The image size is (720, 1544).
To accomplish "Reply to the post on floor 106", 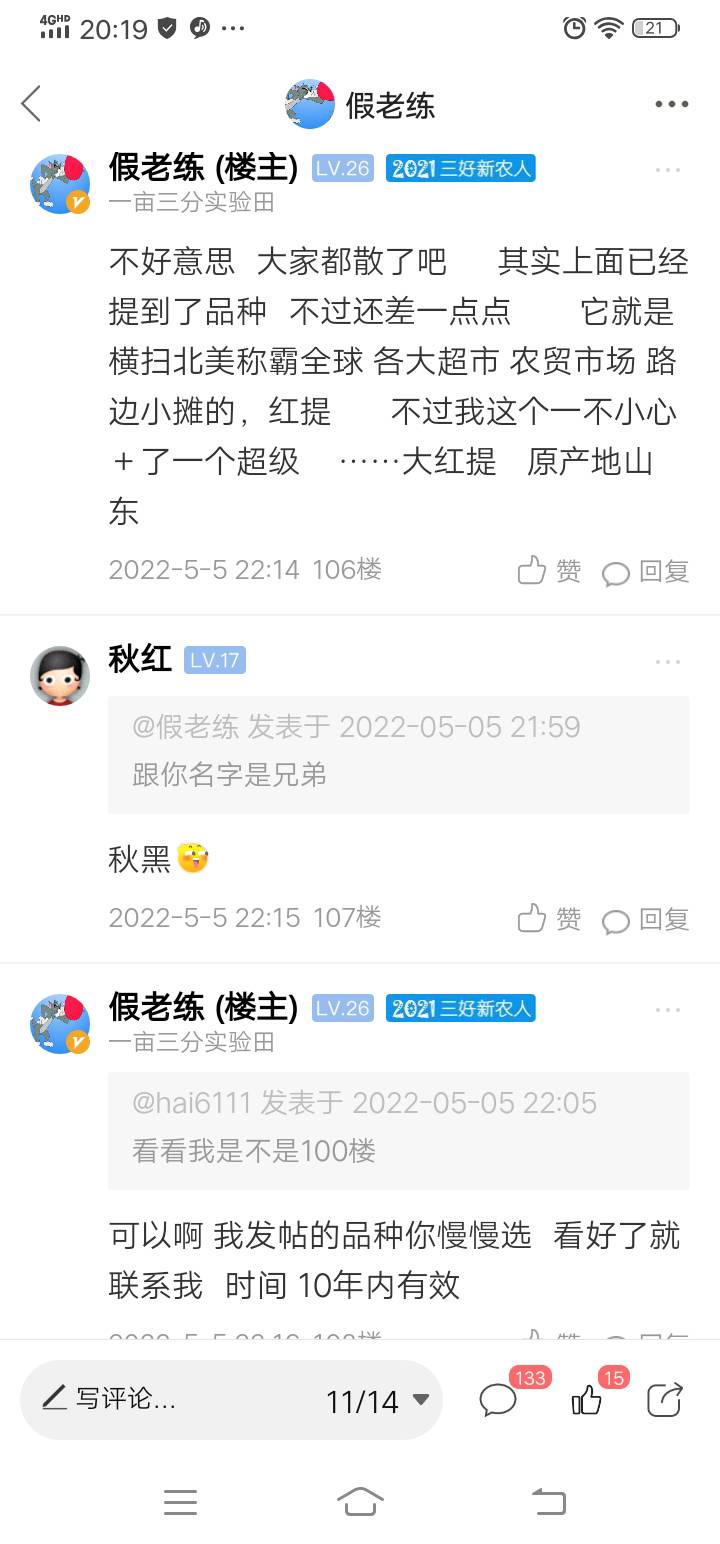I will click(x=646, y=571).
